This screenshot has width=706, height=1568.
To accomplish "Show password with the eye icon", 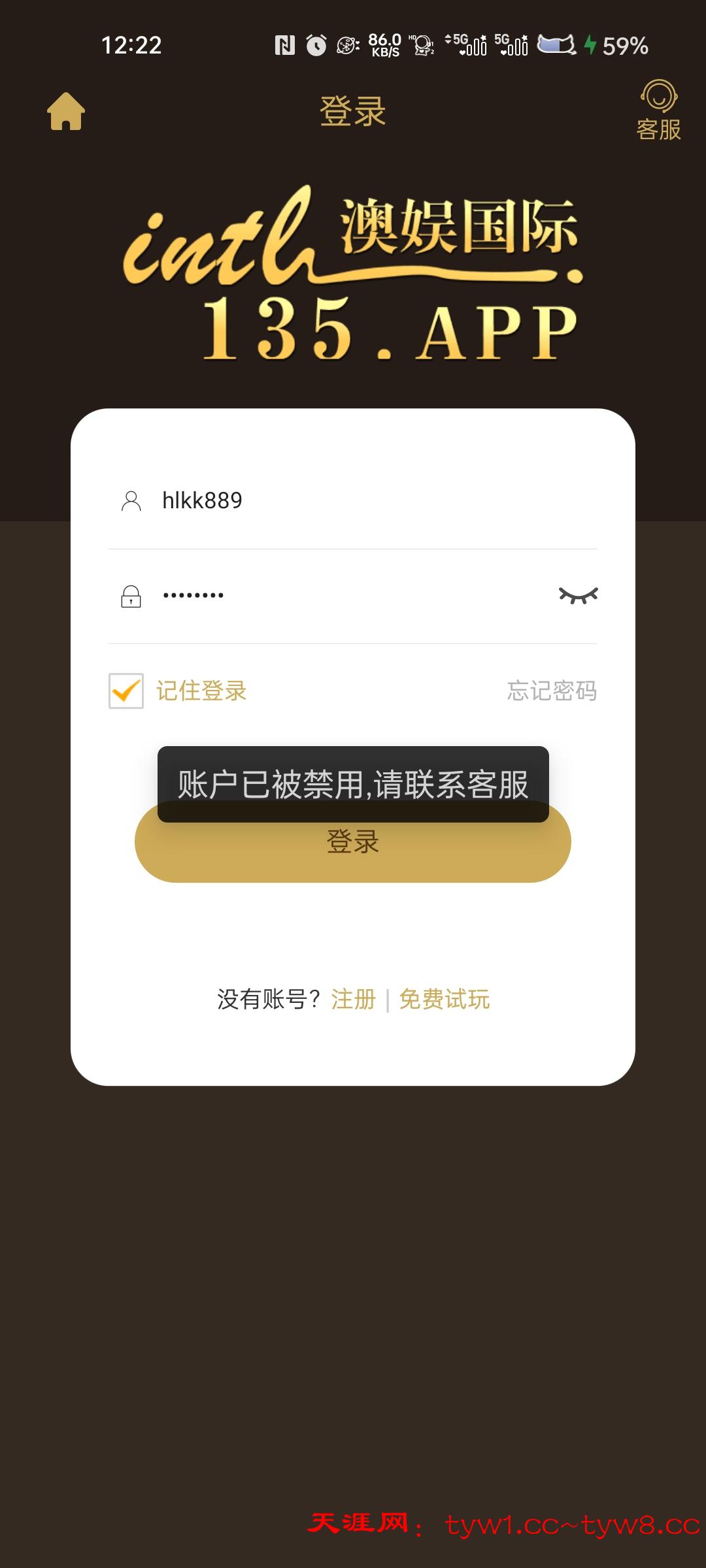I will (x=578, y=595).
